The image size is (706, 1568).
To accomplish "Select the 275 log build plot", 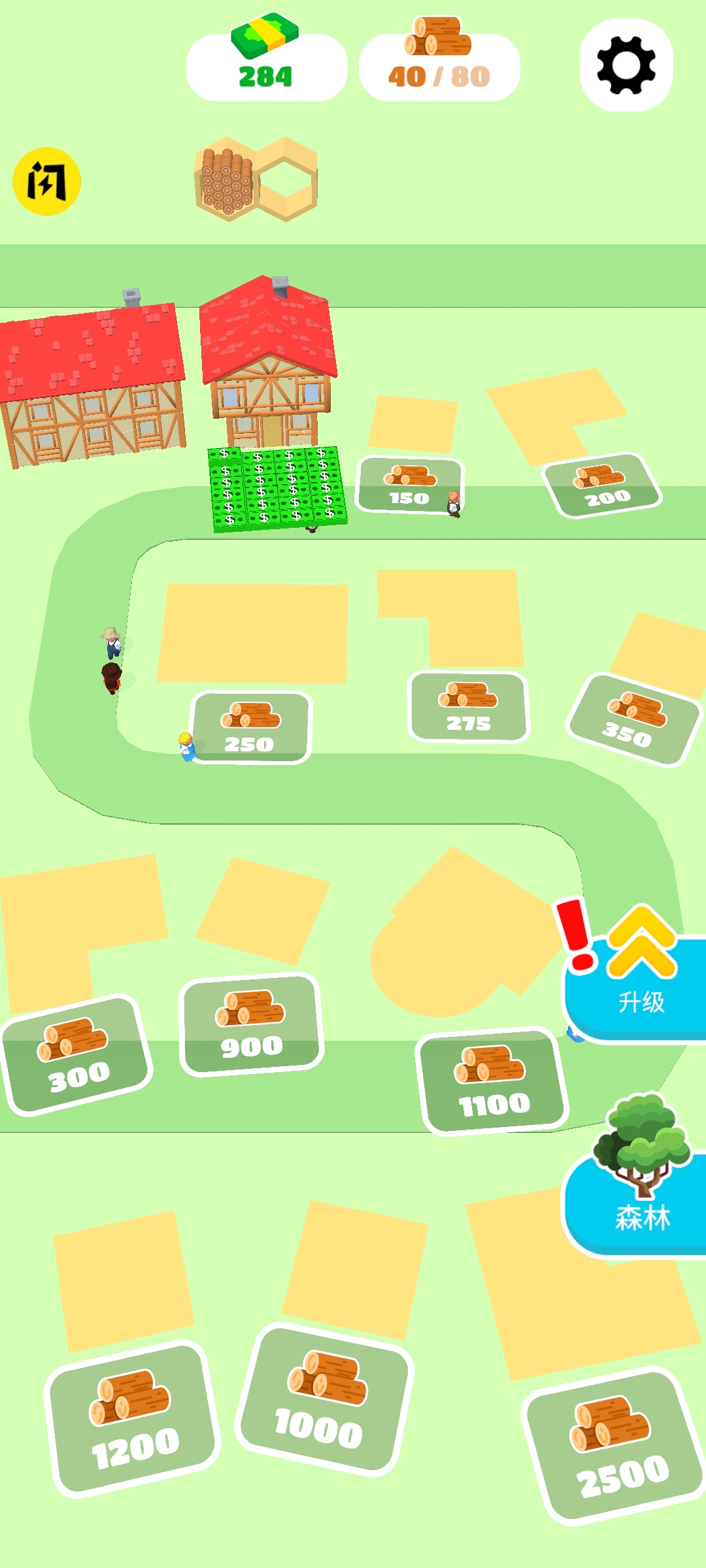I will pyautogui.click(x=468, y=707).
